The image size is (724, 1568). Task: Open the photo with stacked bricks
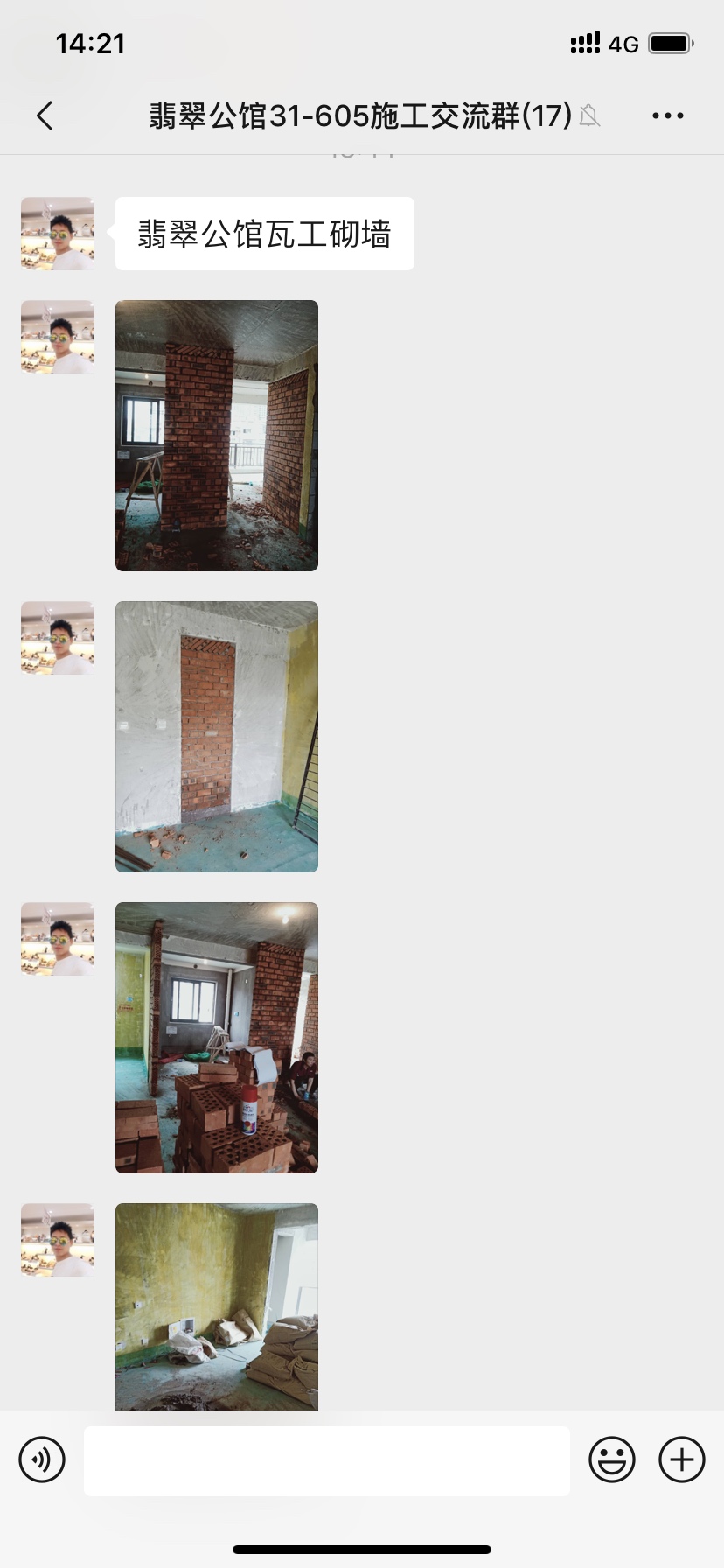coord(217,1038)
